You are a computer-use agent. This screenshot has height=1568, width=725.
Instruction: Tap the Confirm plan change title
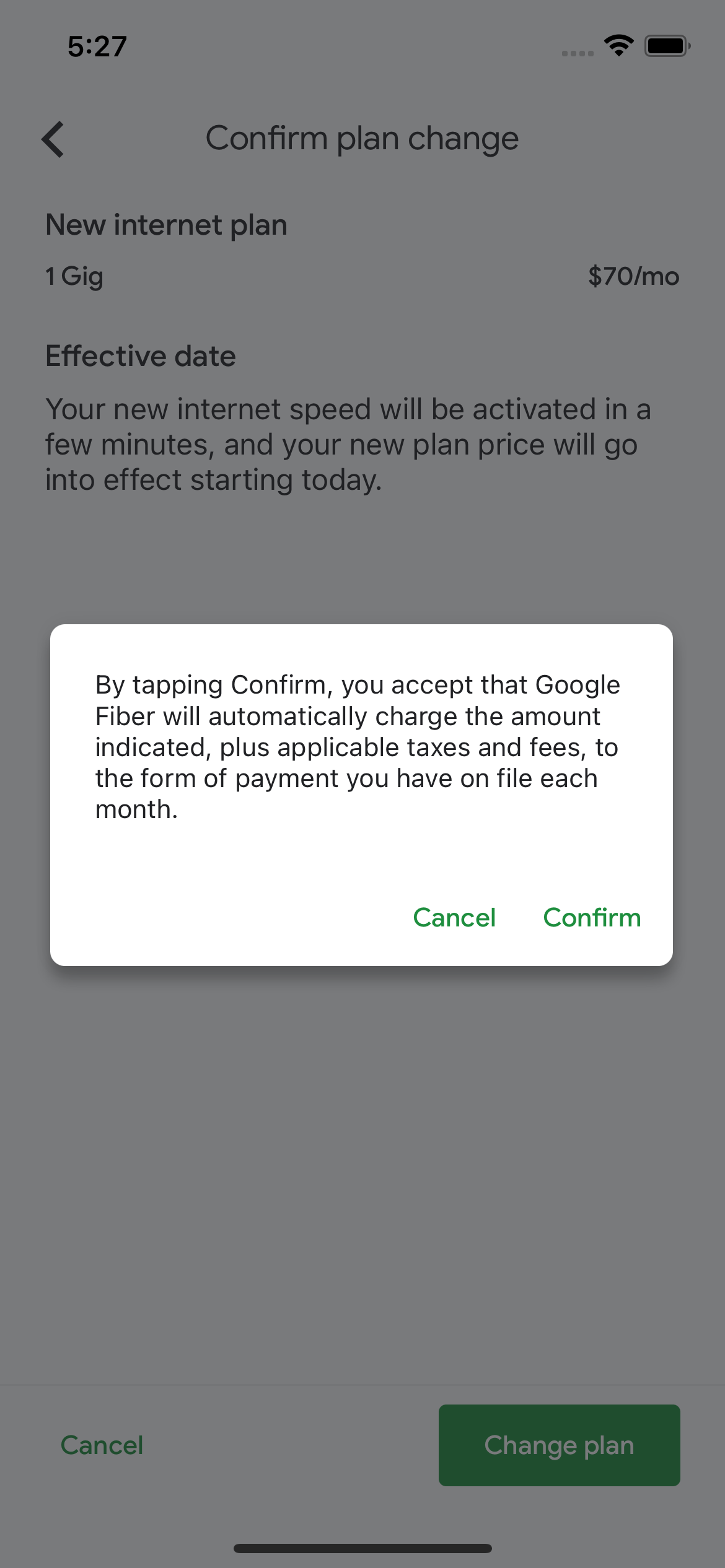[362, 137]
